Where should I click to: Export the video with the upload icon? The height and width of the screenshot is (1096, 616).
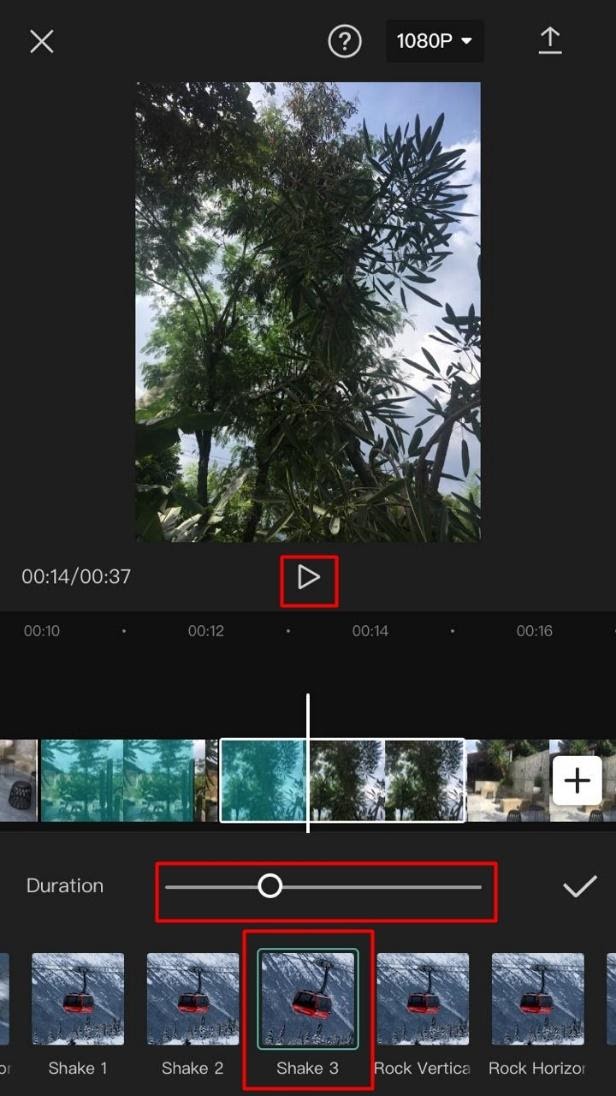550,41
